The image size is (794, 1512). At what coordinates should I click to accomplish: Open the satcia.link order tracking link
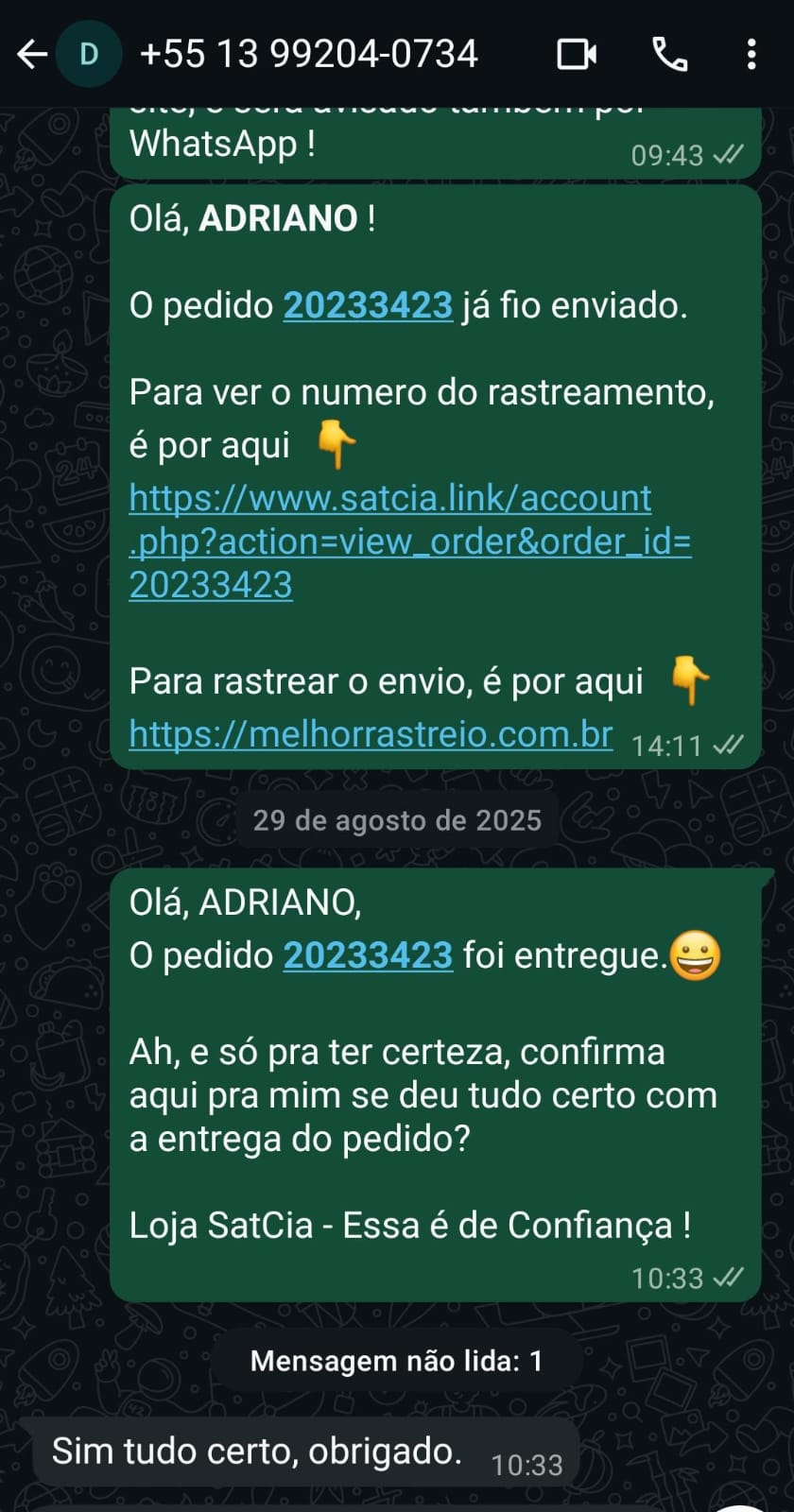tap(410, 541)
